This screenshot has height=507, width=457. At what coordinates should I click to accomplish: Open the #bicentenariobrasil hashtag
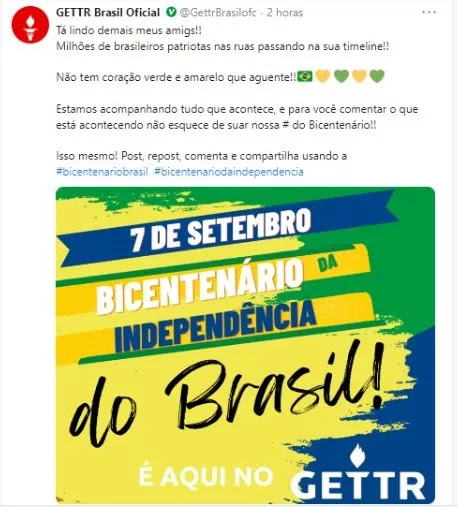coord(102,172)
